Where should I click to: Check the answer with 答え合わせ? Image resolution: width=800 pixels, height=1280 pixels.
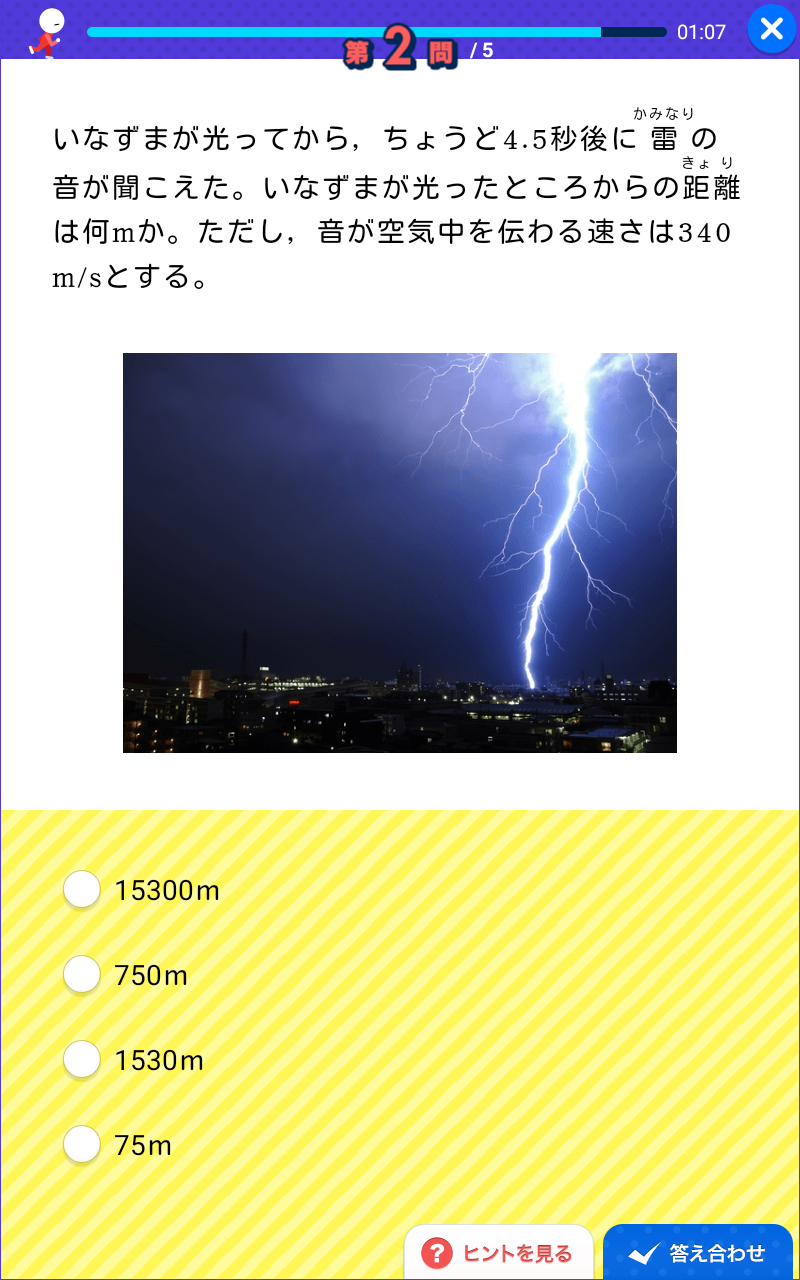[698, 1252]
